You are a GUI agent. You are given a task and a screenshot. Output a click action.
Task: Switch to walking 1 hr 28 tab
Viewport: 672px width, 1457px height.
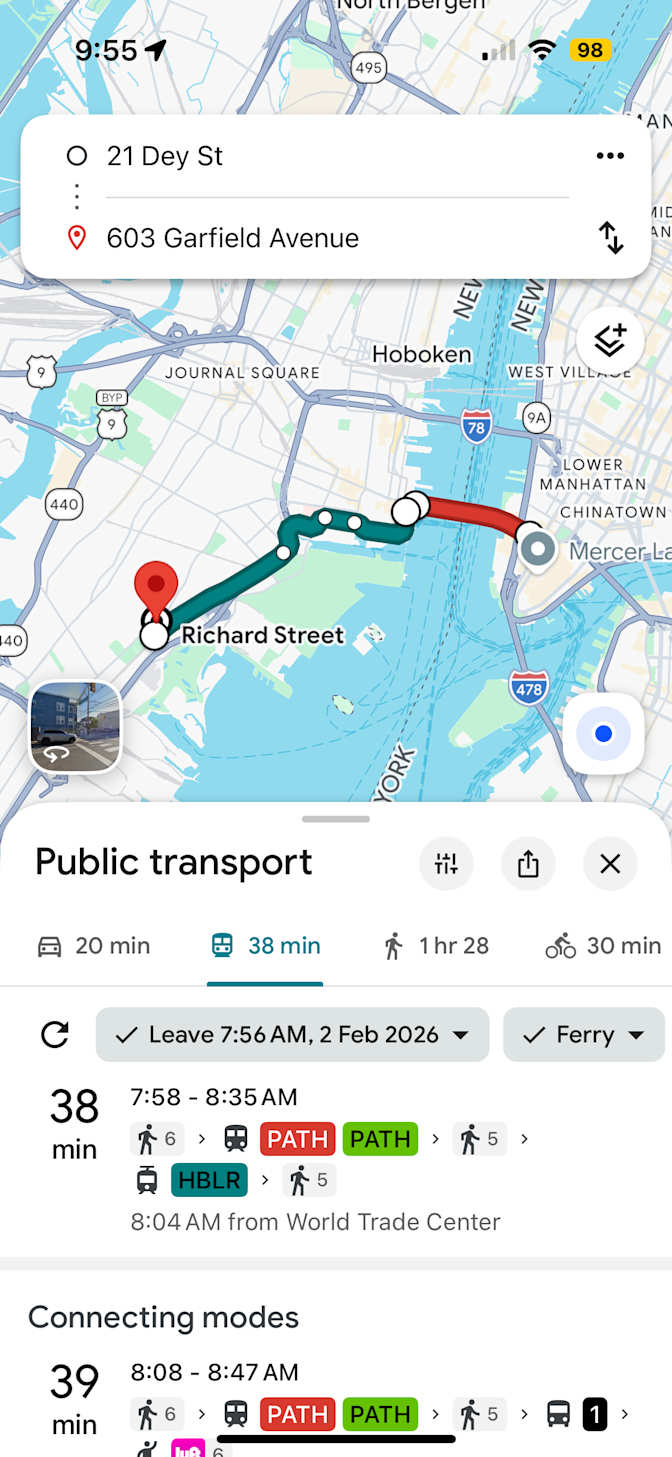436,946
